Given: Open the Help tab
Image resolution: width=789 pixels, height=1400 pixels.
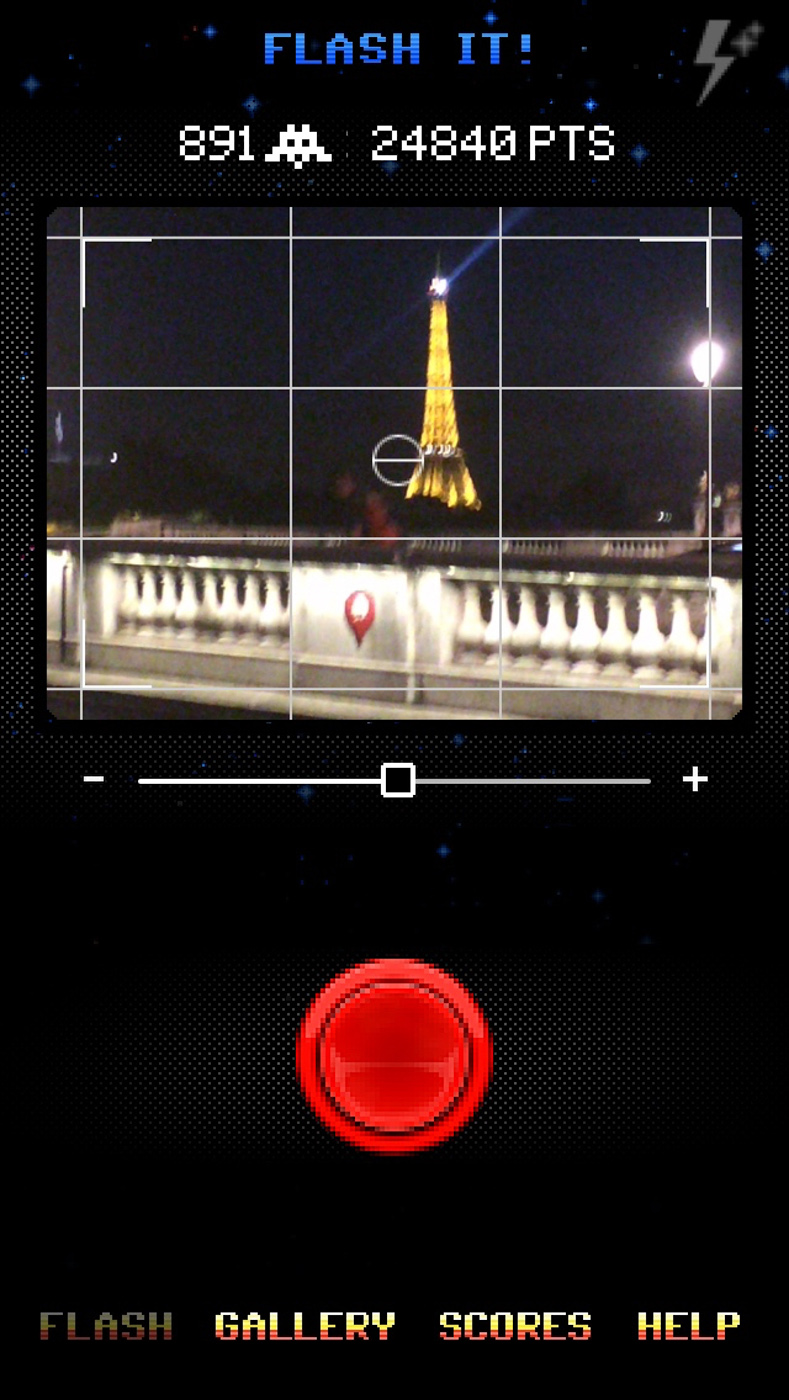Looking at the screenshot, I should coord(689,1326).
